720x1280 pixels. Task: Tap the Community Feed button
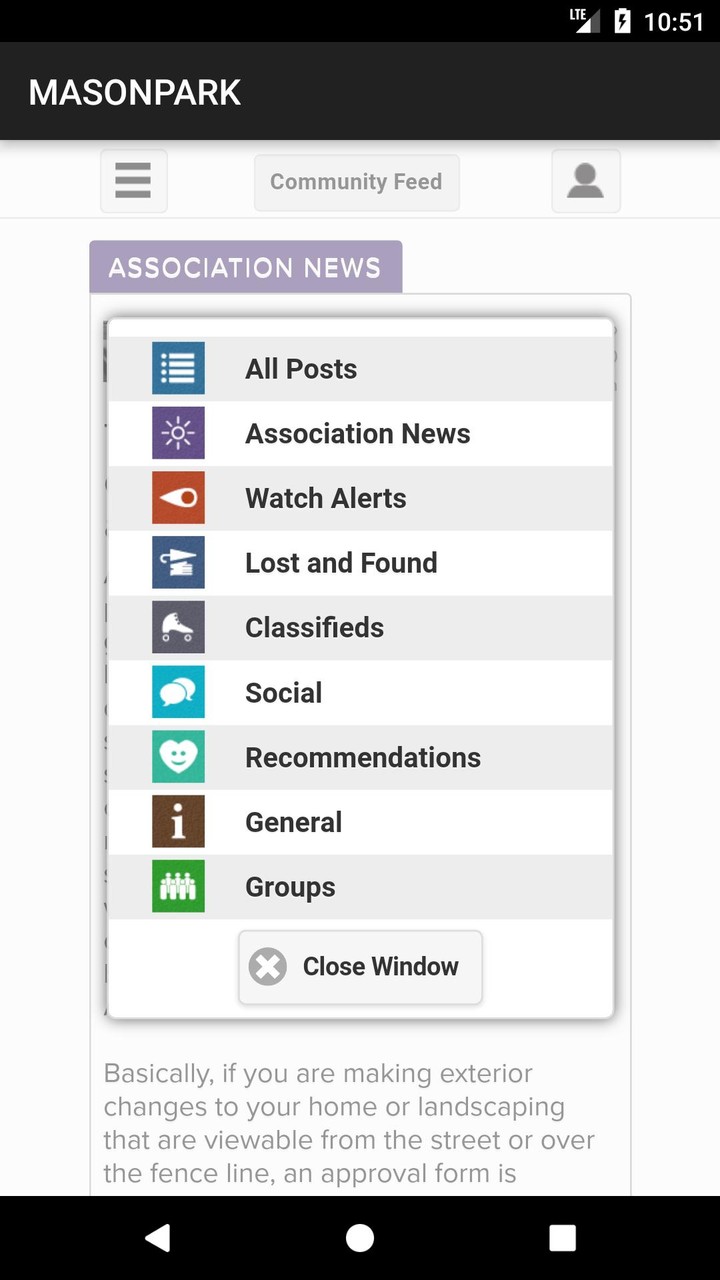tap(356, 182)
